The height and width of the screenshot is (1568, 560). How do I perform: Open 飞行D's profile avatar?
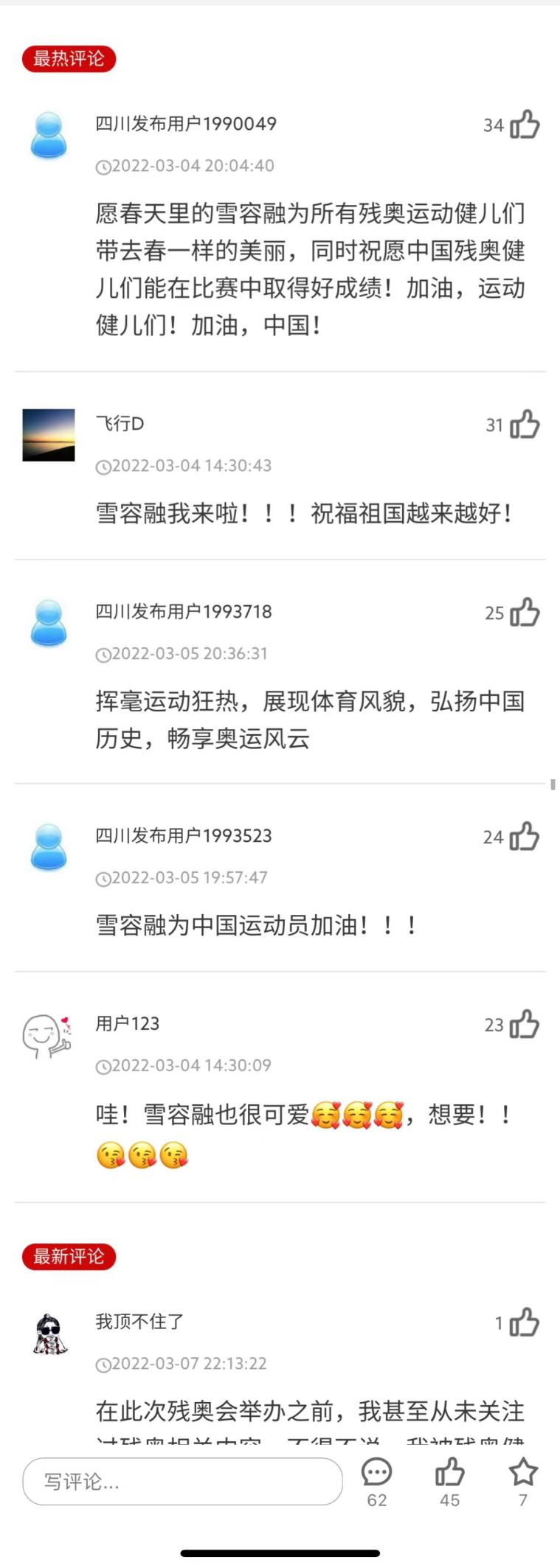[49, 435]
